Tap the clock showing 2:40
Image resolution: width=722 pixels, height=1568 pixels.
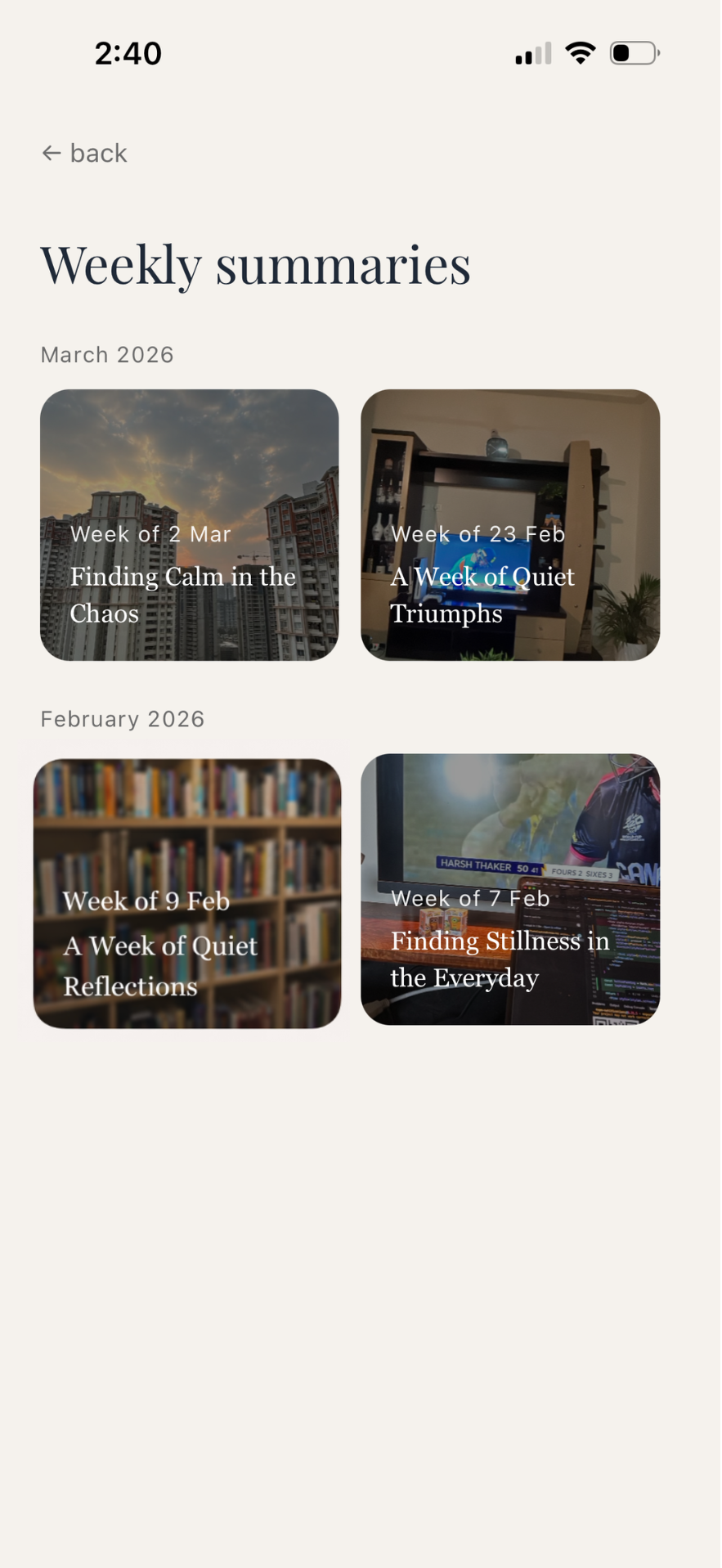coord(128,52)
